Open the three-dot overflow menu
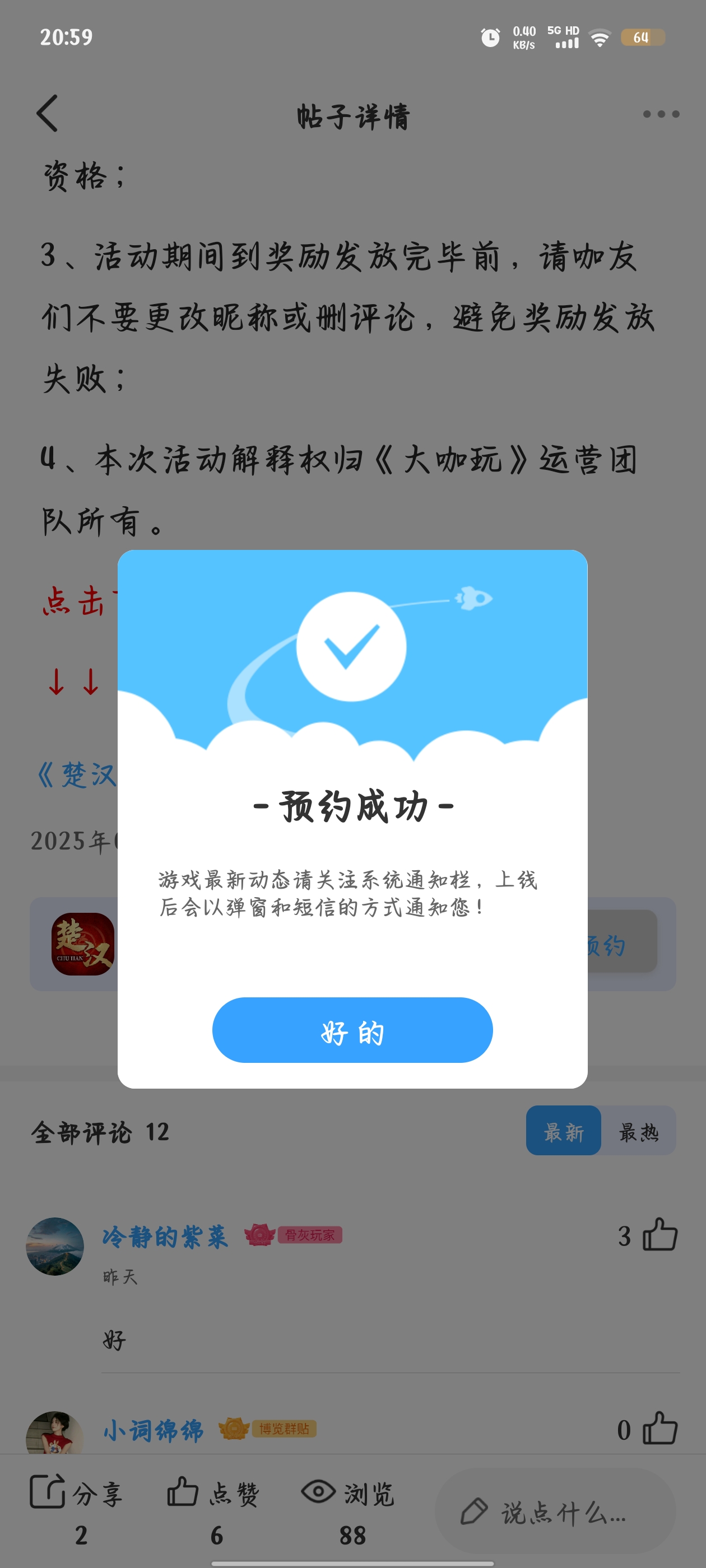706x1568 pixels. pyautogui.click(x=660, y=114)
